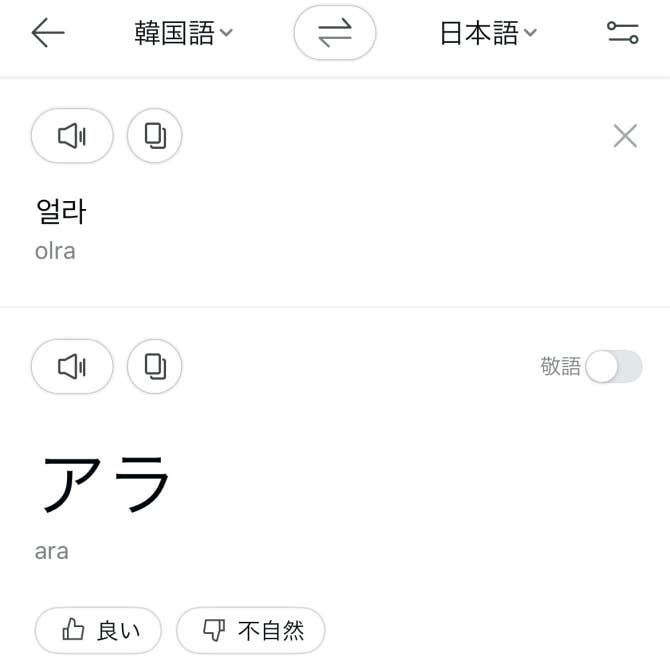Open the 日本語 target language dropdown
Viewport: 670px width, 670px height.
(488, 33)
